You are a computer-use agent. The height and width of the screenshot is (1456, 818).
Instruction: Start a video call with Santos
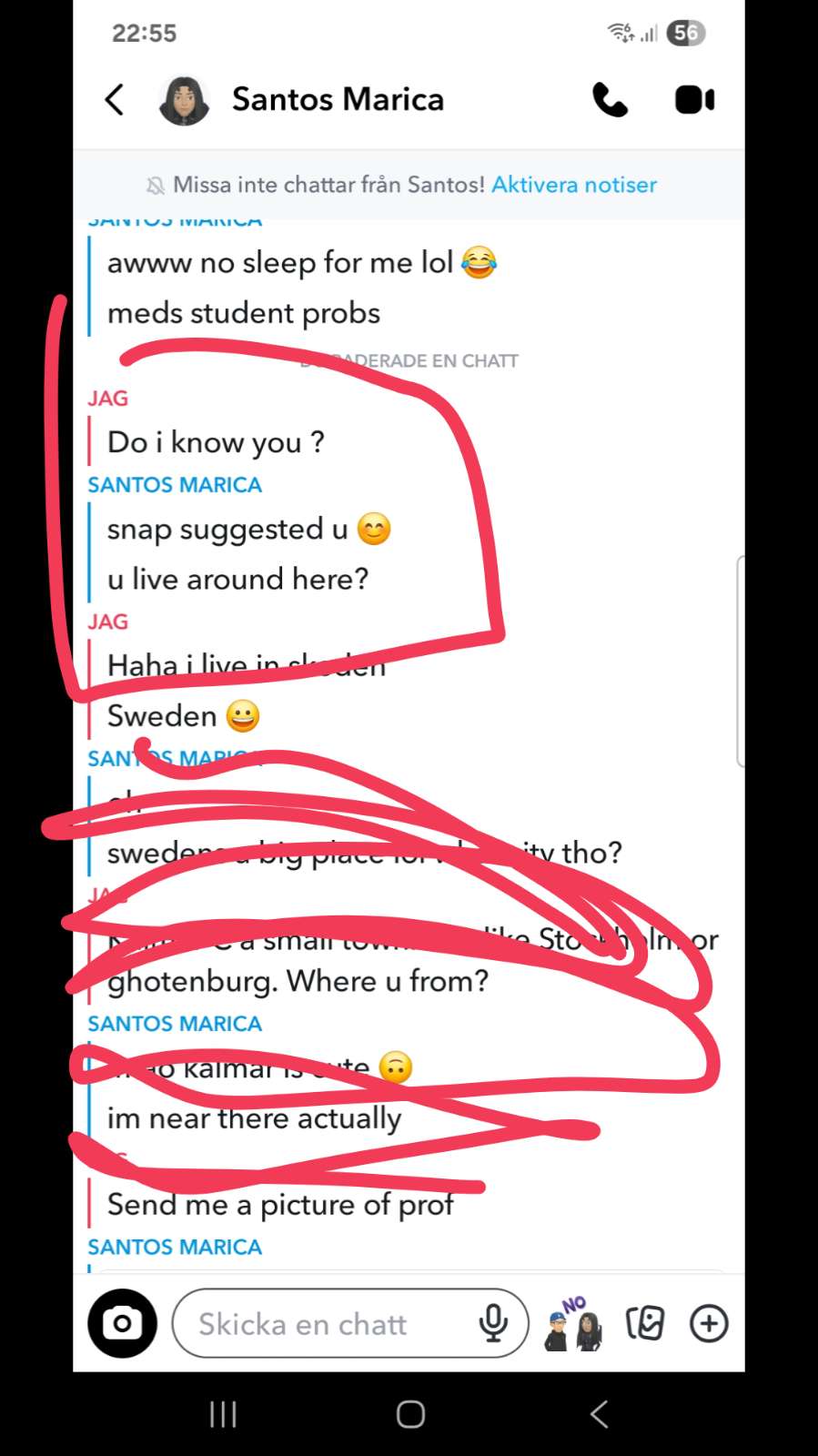(x=694, y=99)
